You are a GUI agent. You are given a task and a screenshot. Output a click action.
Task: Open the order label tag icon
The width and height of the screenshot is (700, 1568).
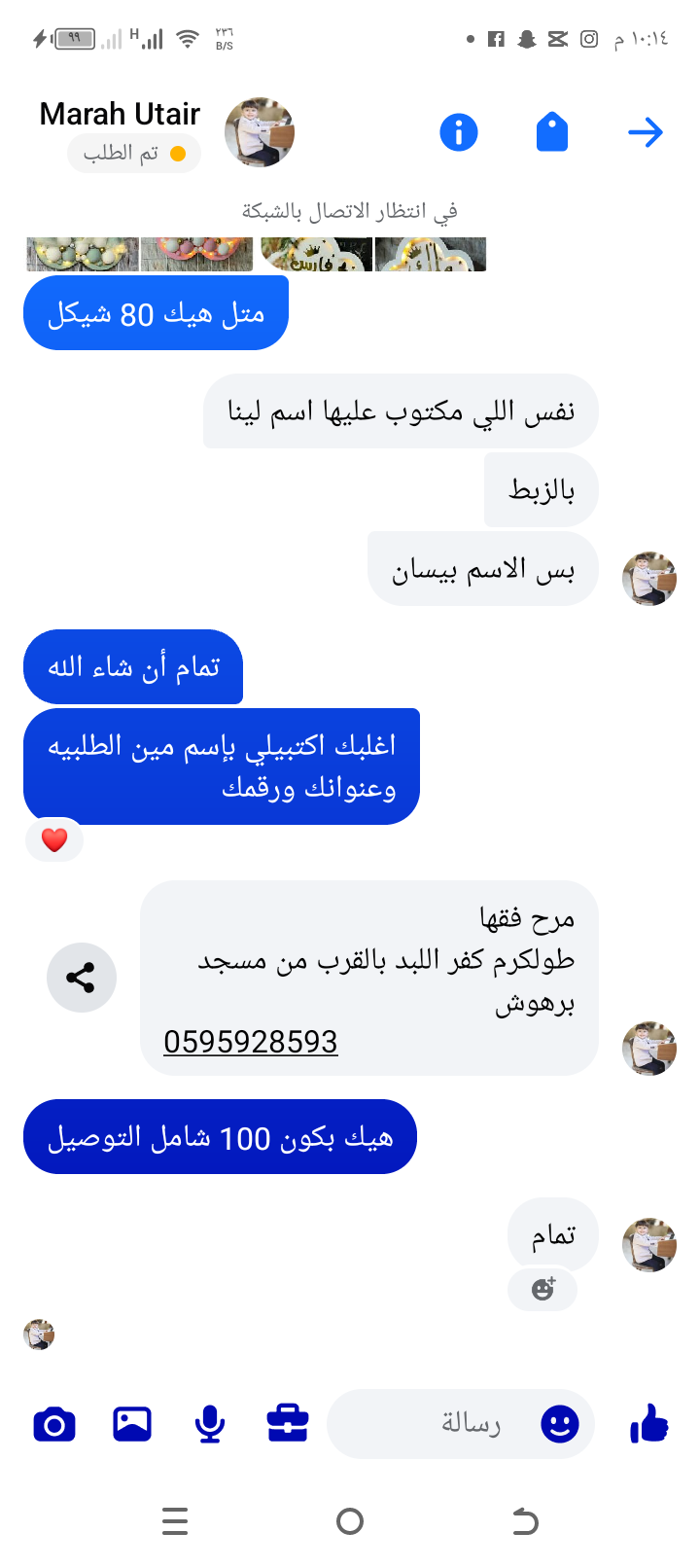click(551, 132)
